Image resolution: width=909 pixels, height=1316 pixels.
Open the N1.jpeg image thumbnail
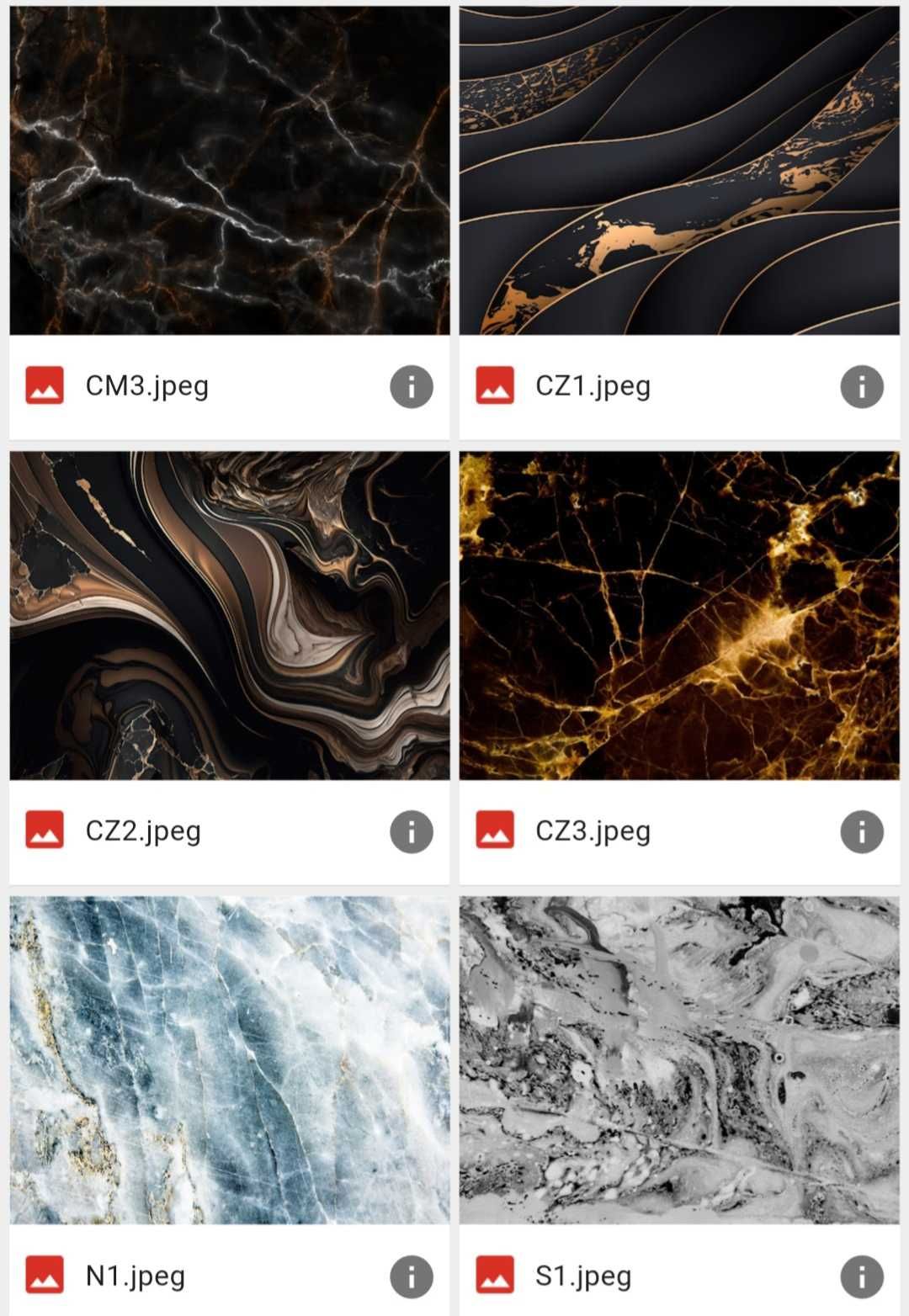tap(229, 1059)
